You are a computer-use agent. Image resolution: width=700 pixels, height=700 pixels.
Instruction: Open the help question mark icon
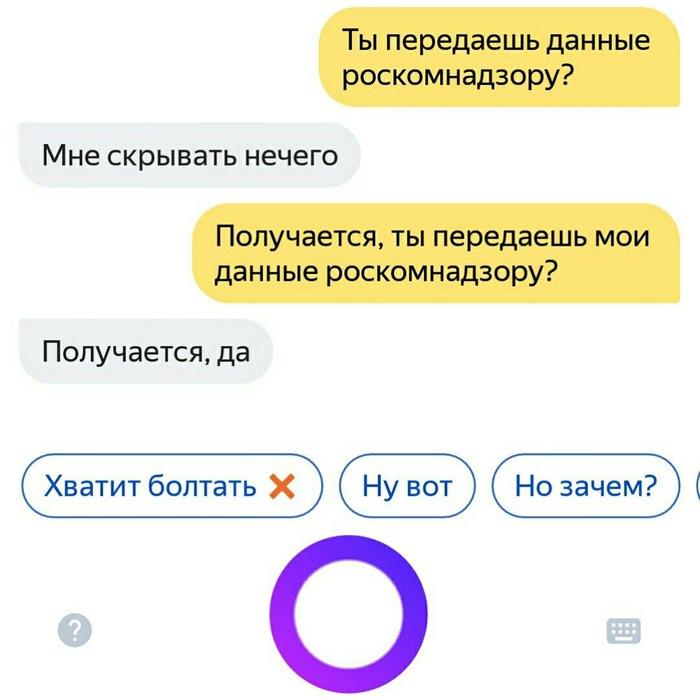(75, 630)
